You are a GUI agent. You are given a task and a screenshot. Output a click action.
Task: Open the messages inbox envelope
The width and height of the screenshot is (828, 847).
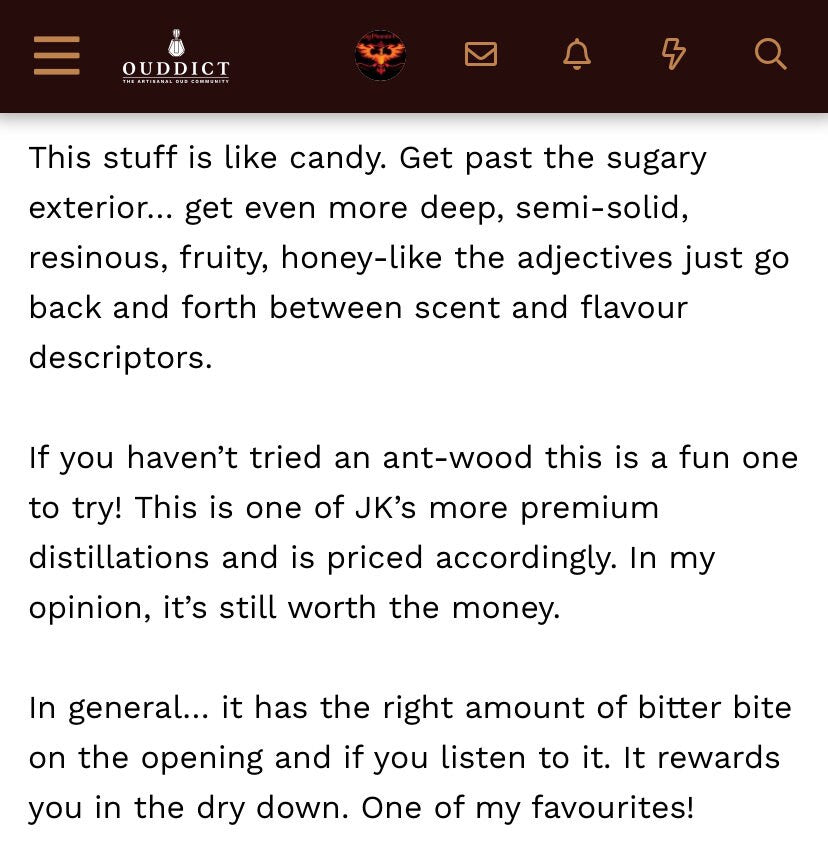pos(481,54)
